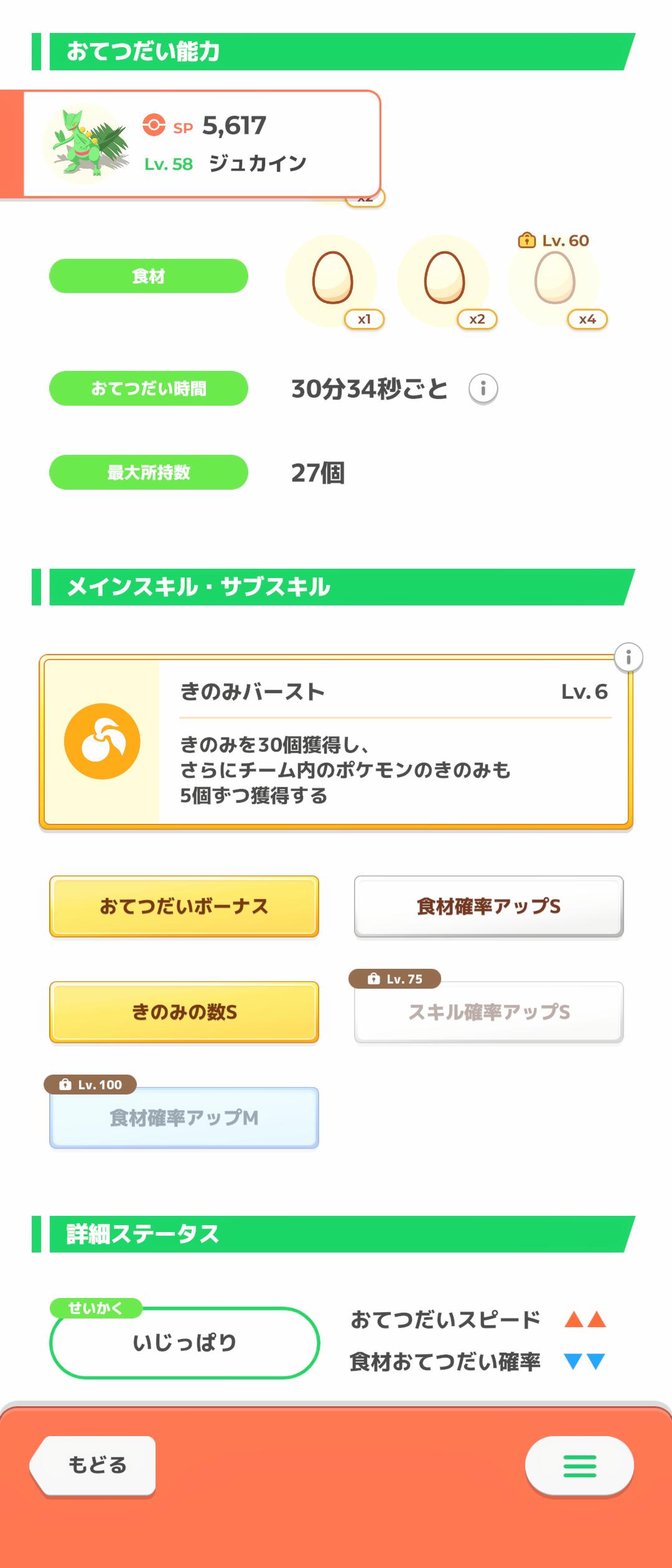
Task: Select the locked Lv. 60 x4 egg ingredient
Action: tap(554, 279)
